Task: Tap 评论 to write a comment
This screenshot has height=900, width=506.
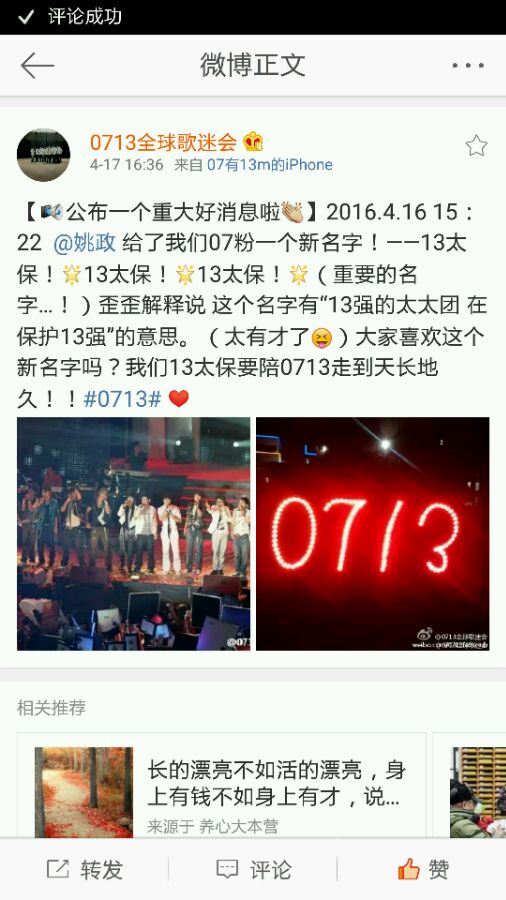Action: tap(254, 870)
